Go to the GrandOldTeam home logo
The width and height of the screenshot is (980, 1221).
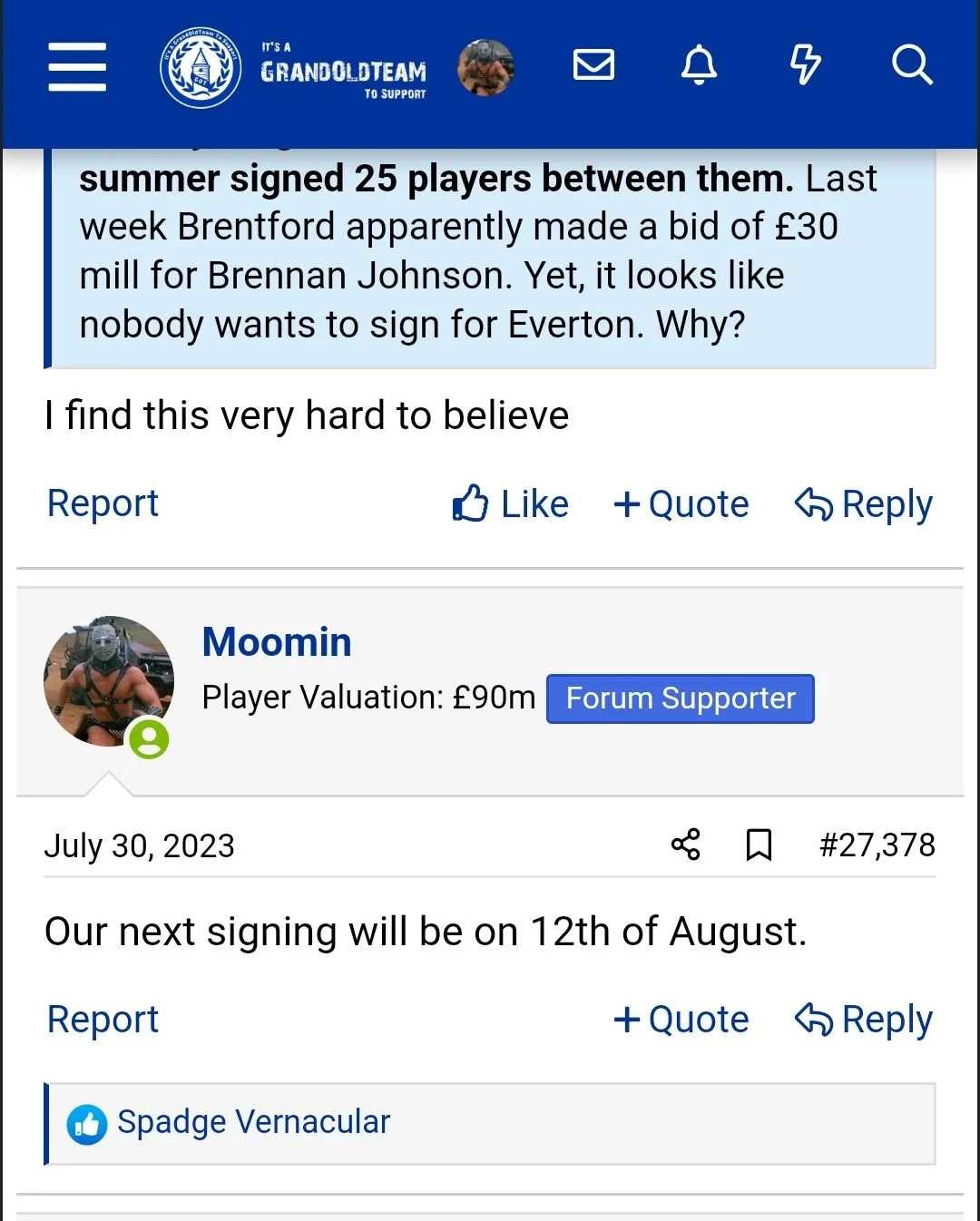294,69
